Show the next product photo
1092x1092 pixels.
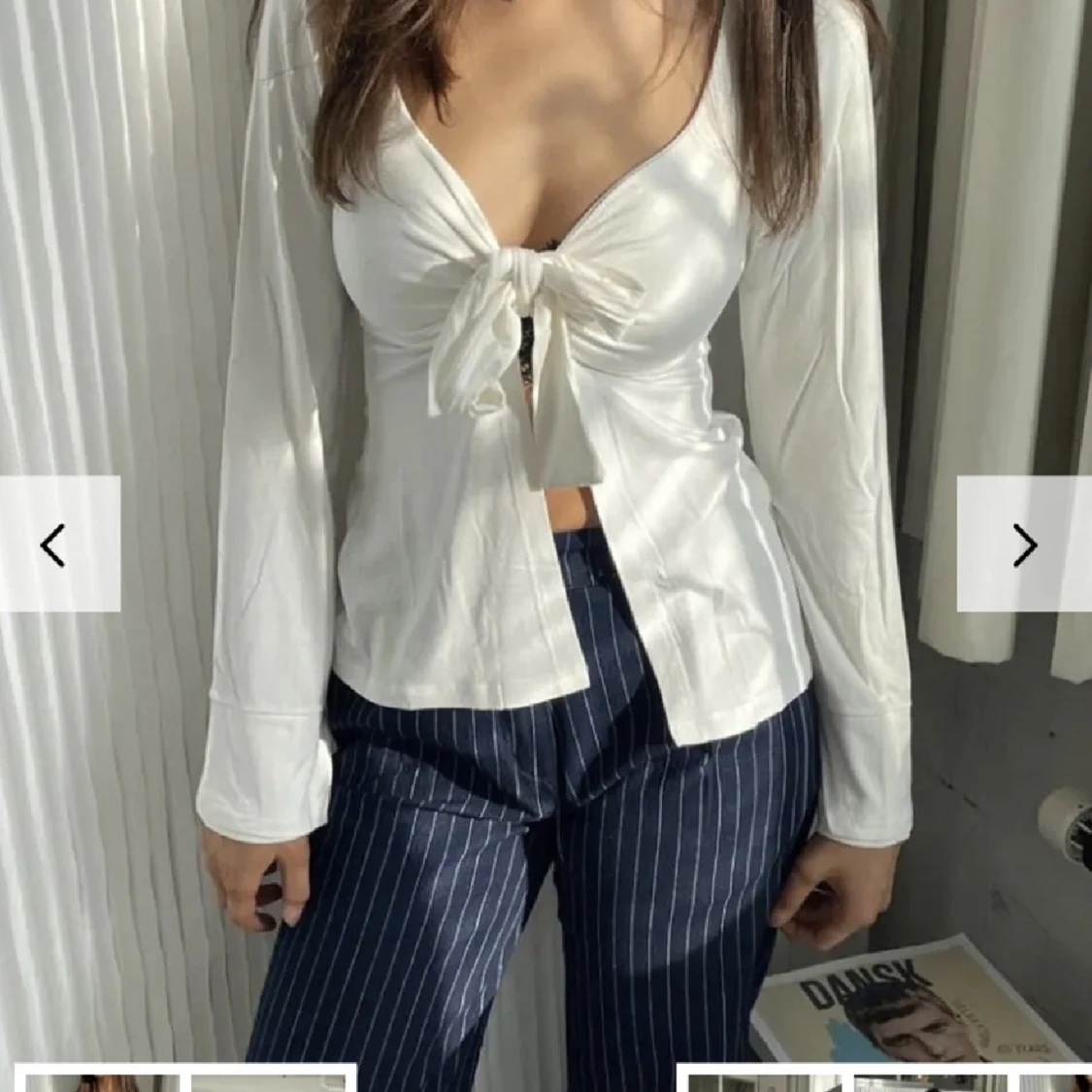1024,545
